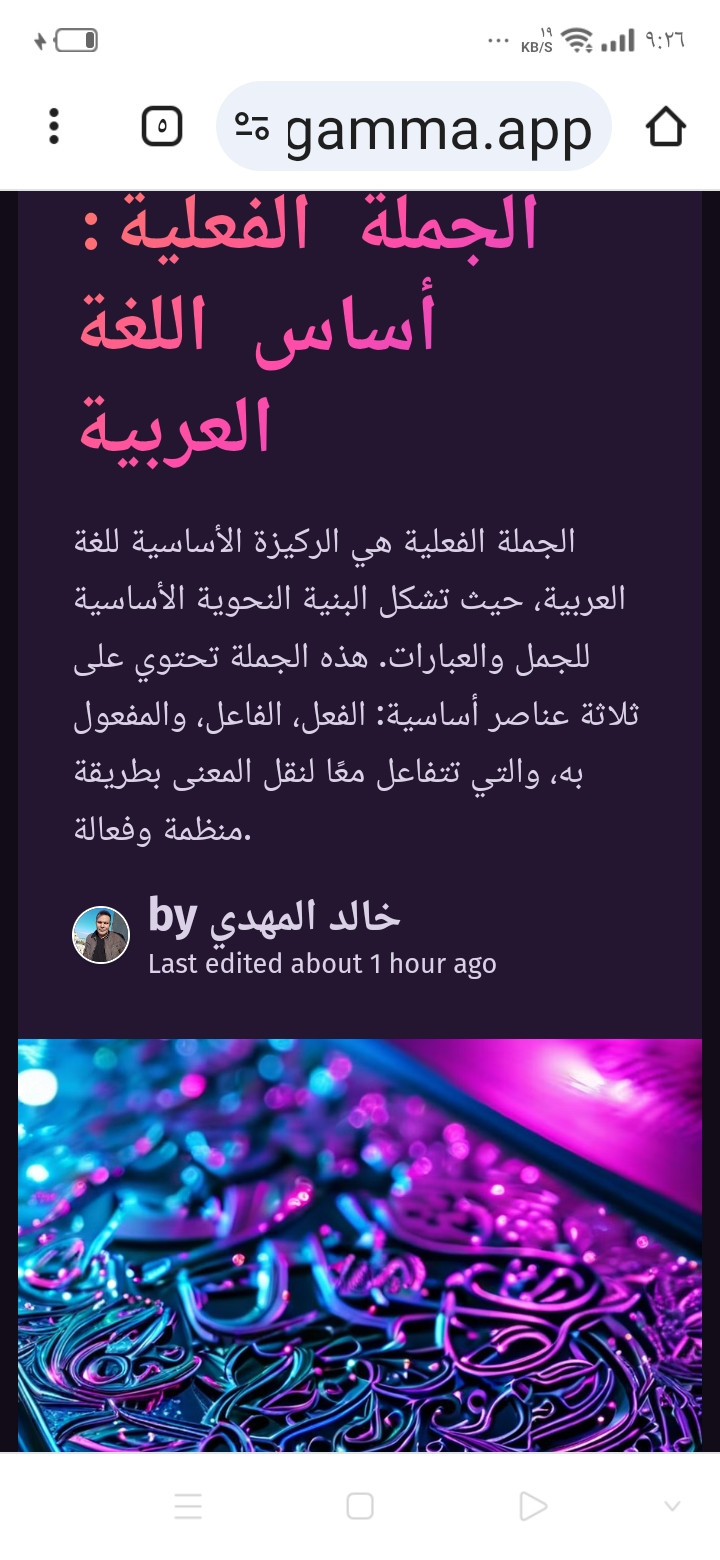Tap the system recent apps menu button
The image size is (720, 1560).
[x=188, y=1506]
